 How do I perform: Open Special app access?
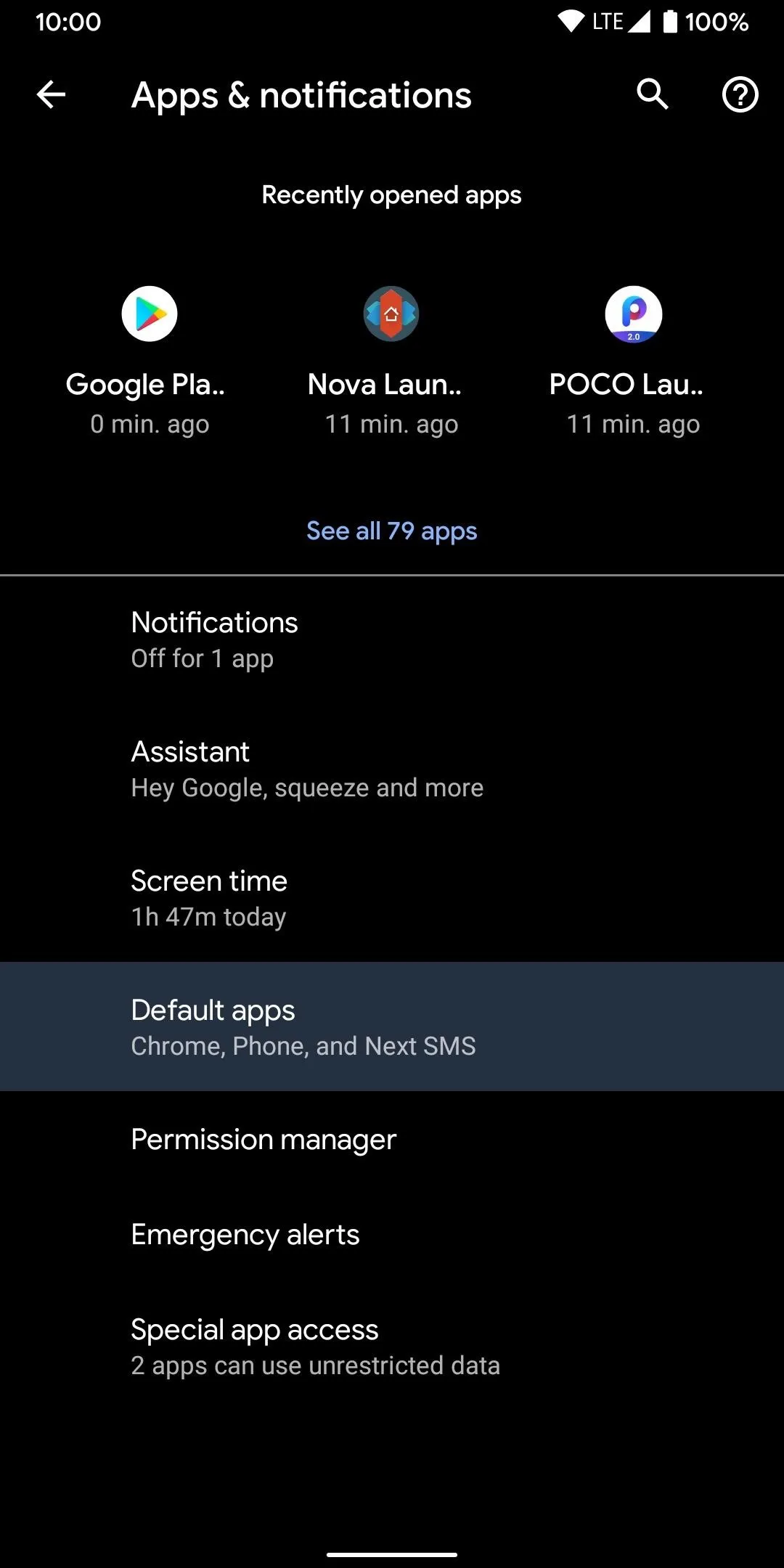pyautogui.click(x=392, y=1347)
